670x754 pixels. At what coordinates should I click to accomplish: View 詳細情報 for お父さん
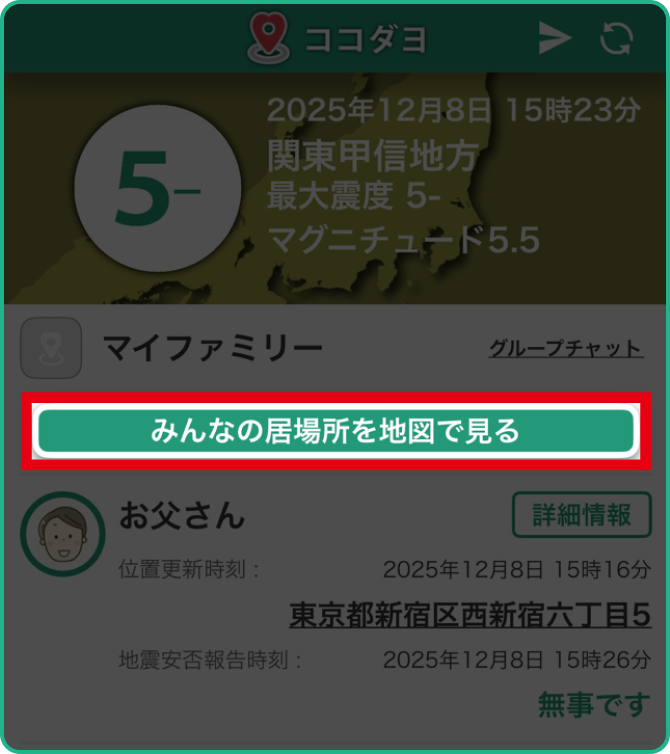pyautogui.click(x=581, y=515)
